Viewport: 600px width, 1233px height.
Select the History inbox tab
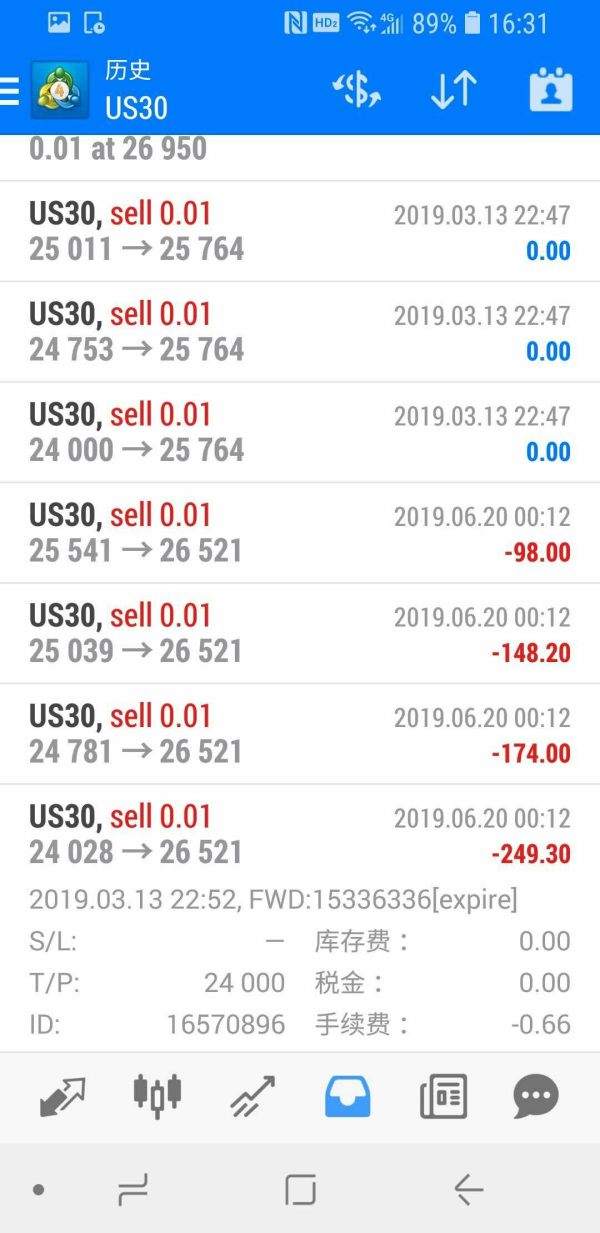[x=348, y=1097]
